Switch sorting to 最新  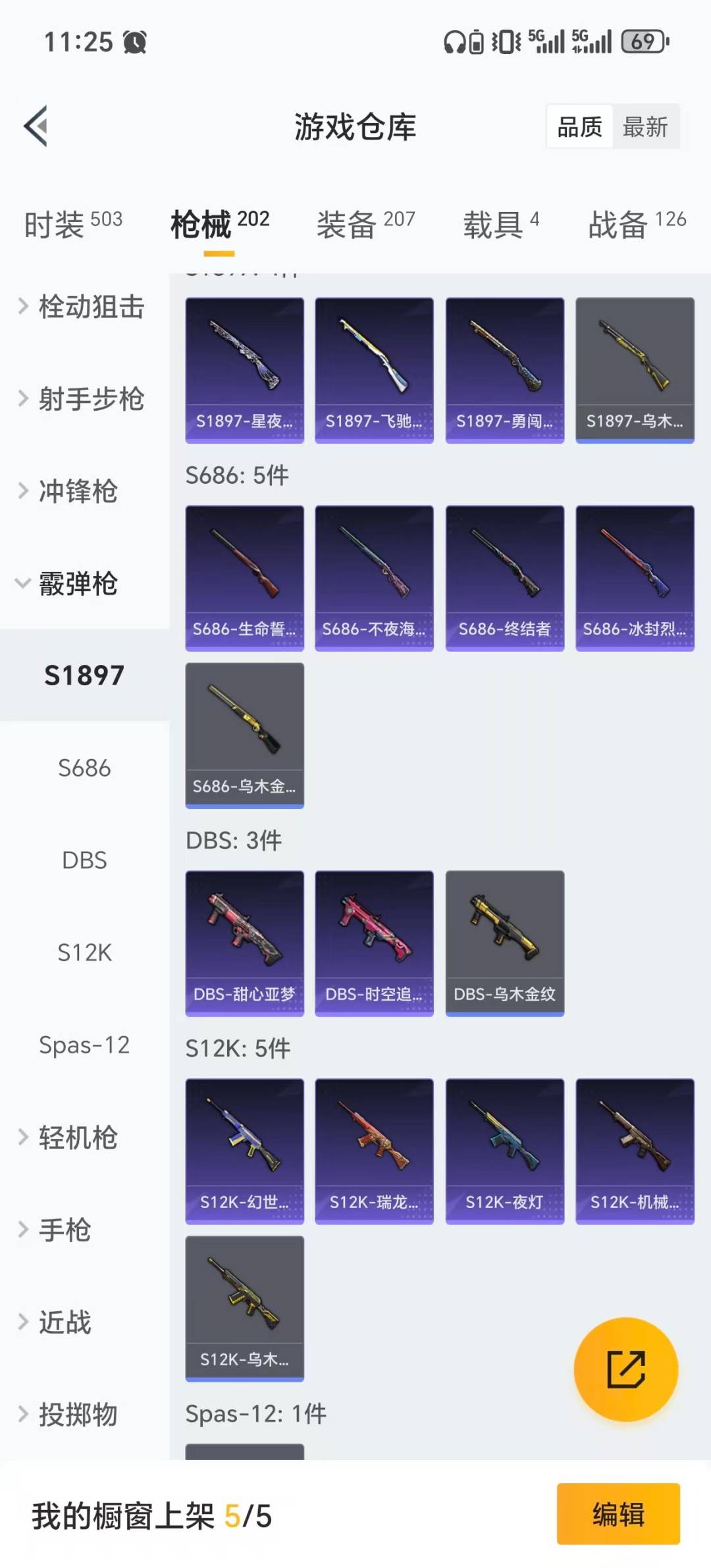coord(646,127)
